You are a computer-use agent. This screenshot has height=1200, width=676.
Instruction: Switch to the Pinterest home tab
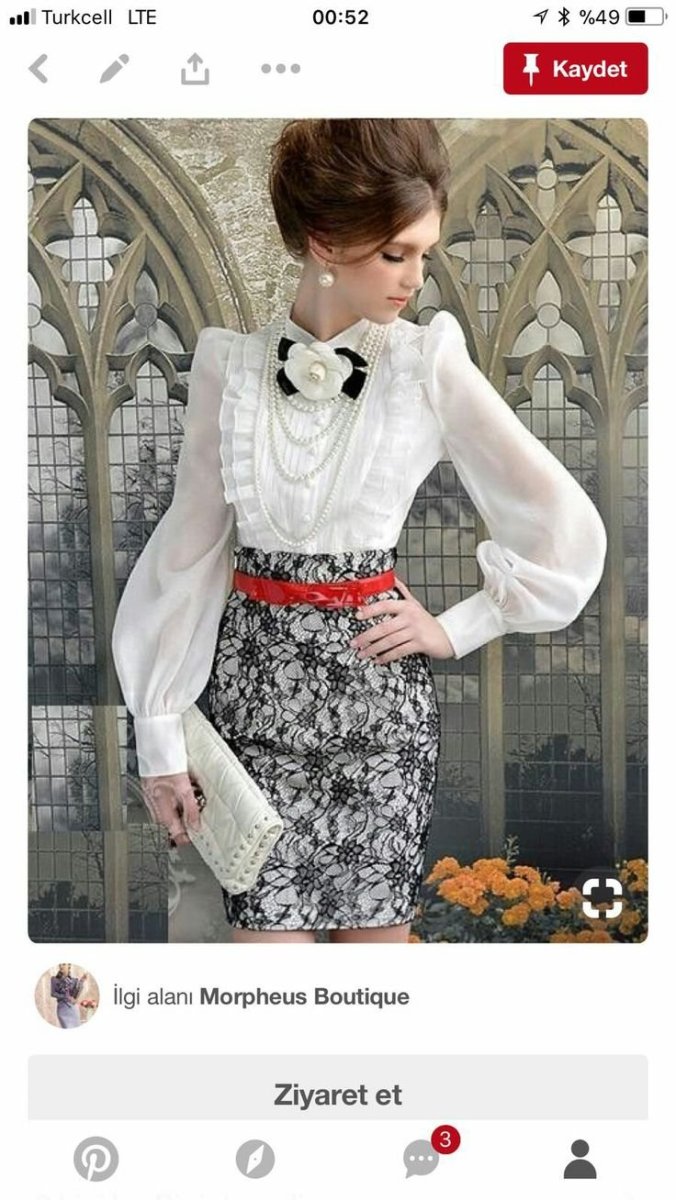96,1159
